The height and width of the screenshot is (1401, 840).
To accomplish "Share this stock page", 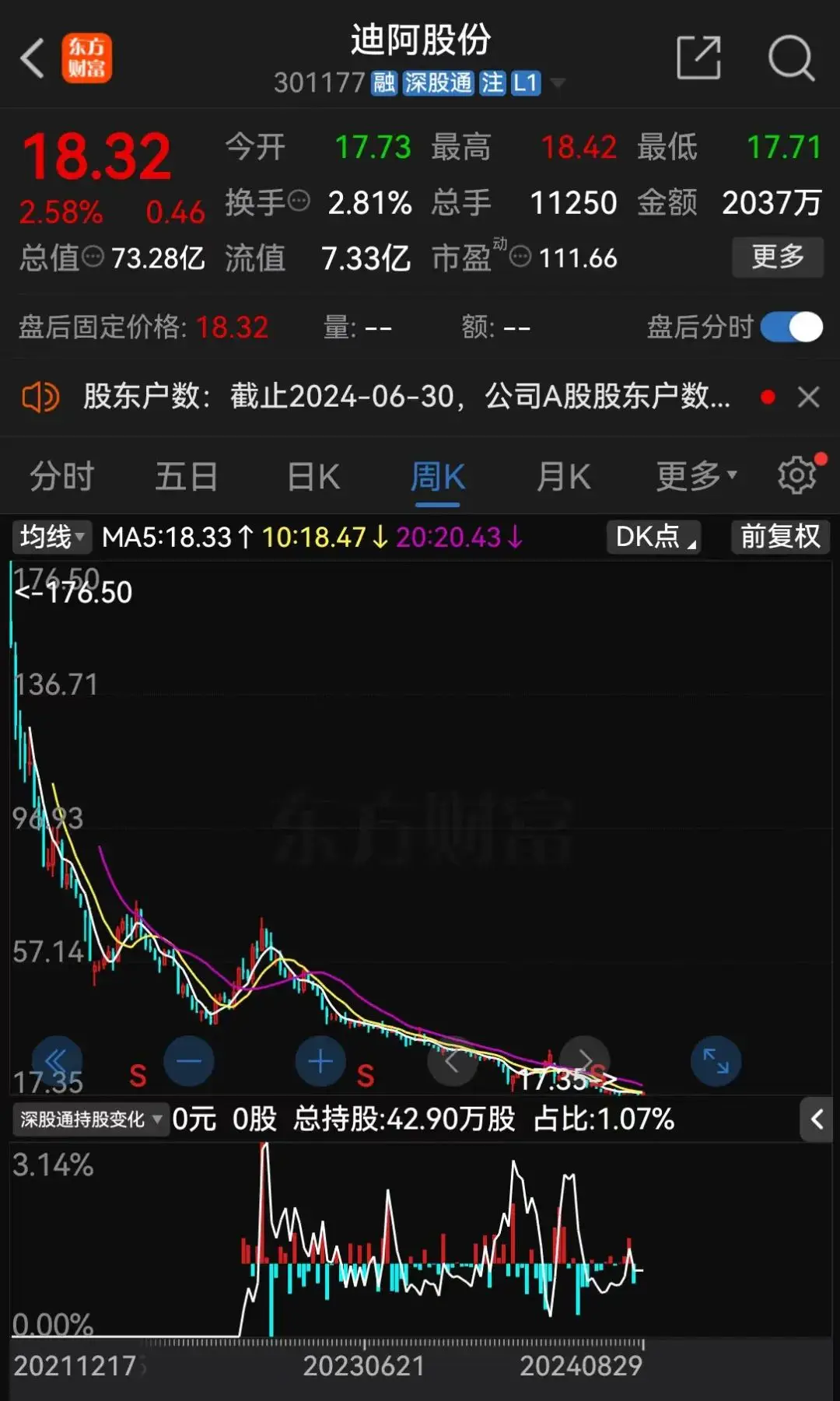I will pyautogui.click(x=698, y=58).
